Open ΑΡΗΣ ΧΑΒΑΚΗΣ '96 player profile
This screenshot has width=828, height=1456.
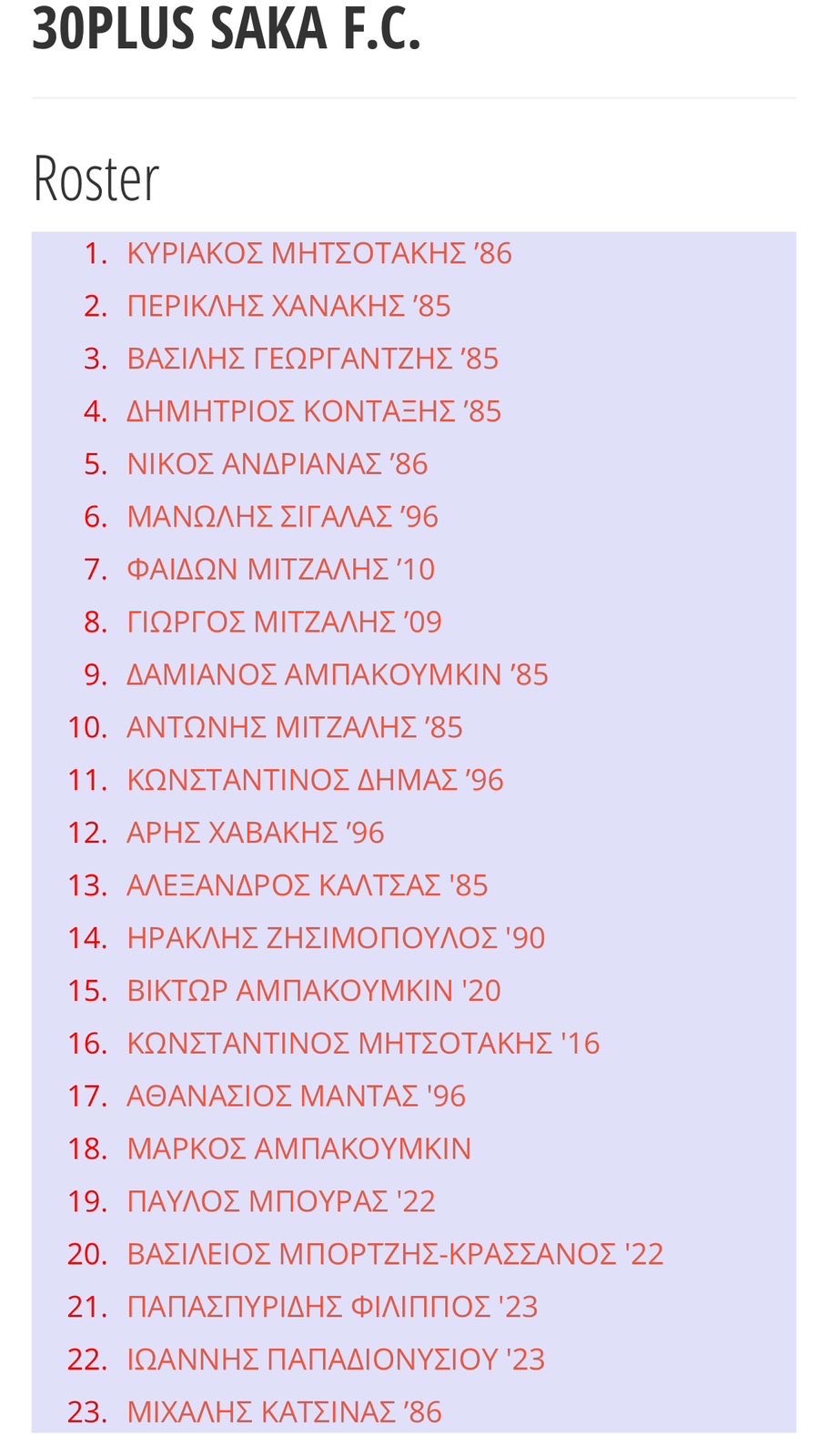[256, 834]
